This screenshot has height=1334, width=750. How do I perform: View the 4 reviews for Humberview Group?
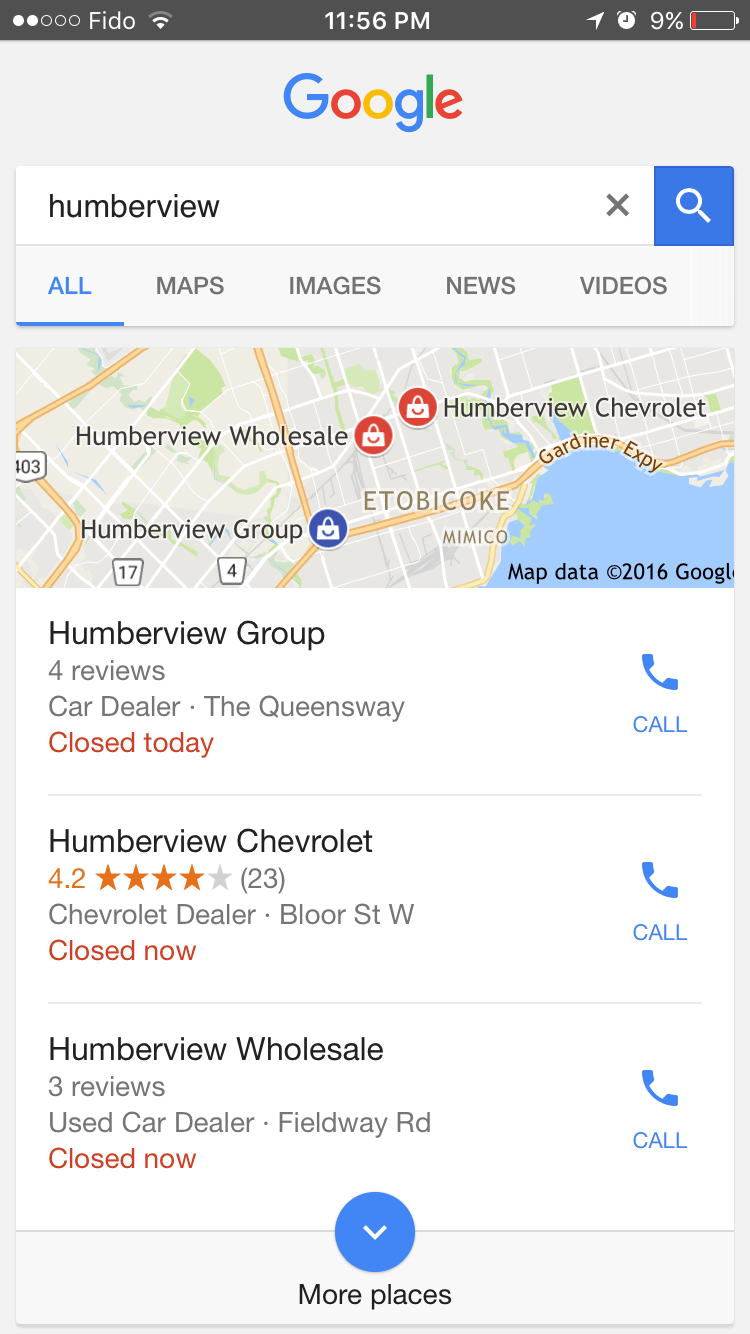pos(106,670)
